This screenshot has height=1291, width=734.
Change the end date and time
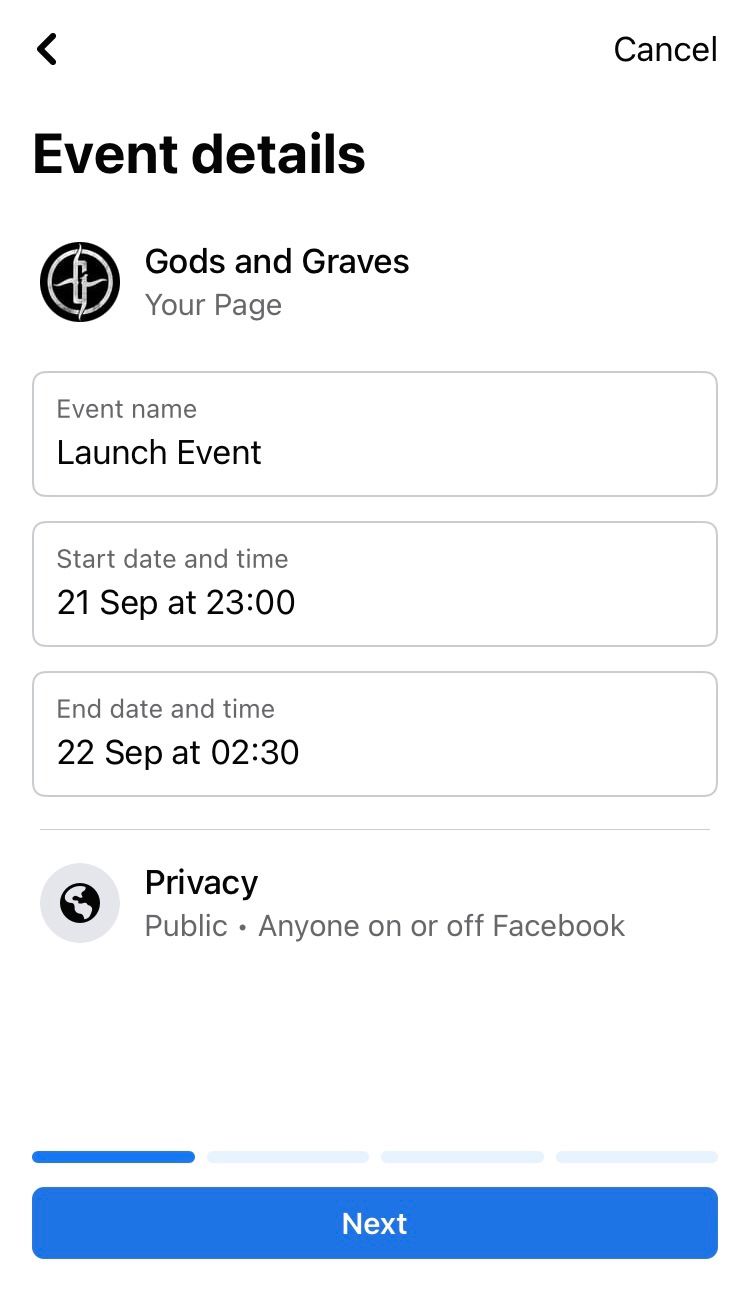374,734
